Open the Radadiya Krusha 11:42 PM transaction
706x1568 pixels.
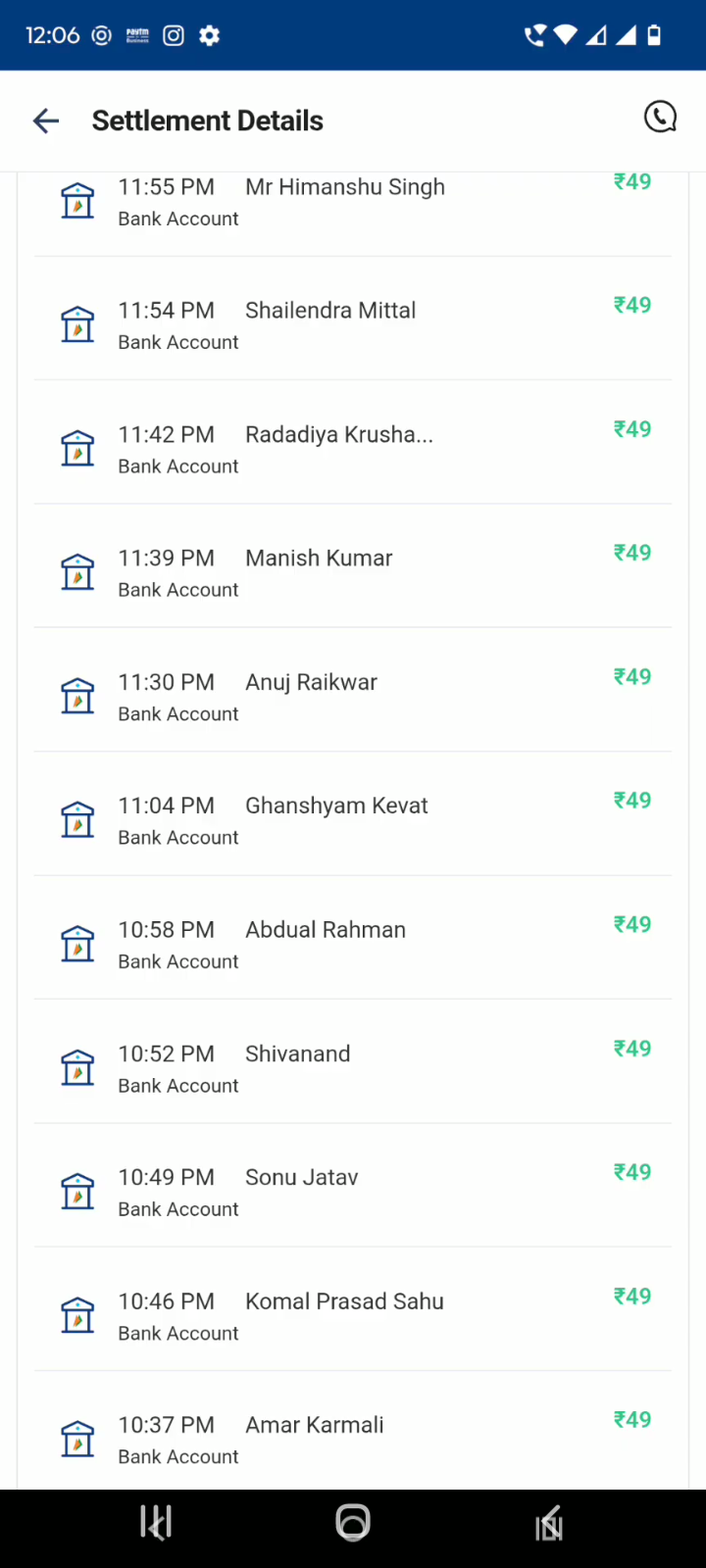(353, 449)
